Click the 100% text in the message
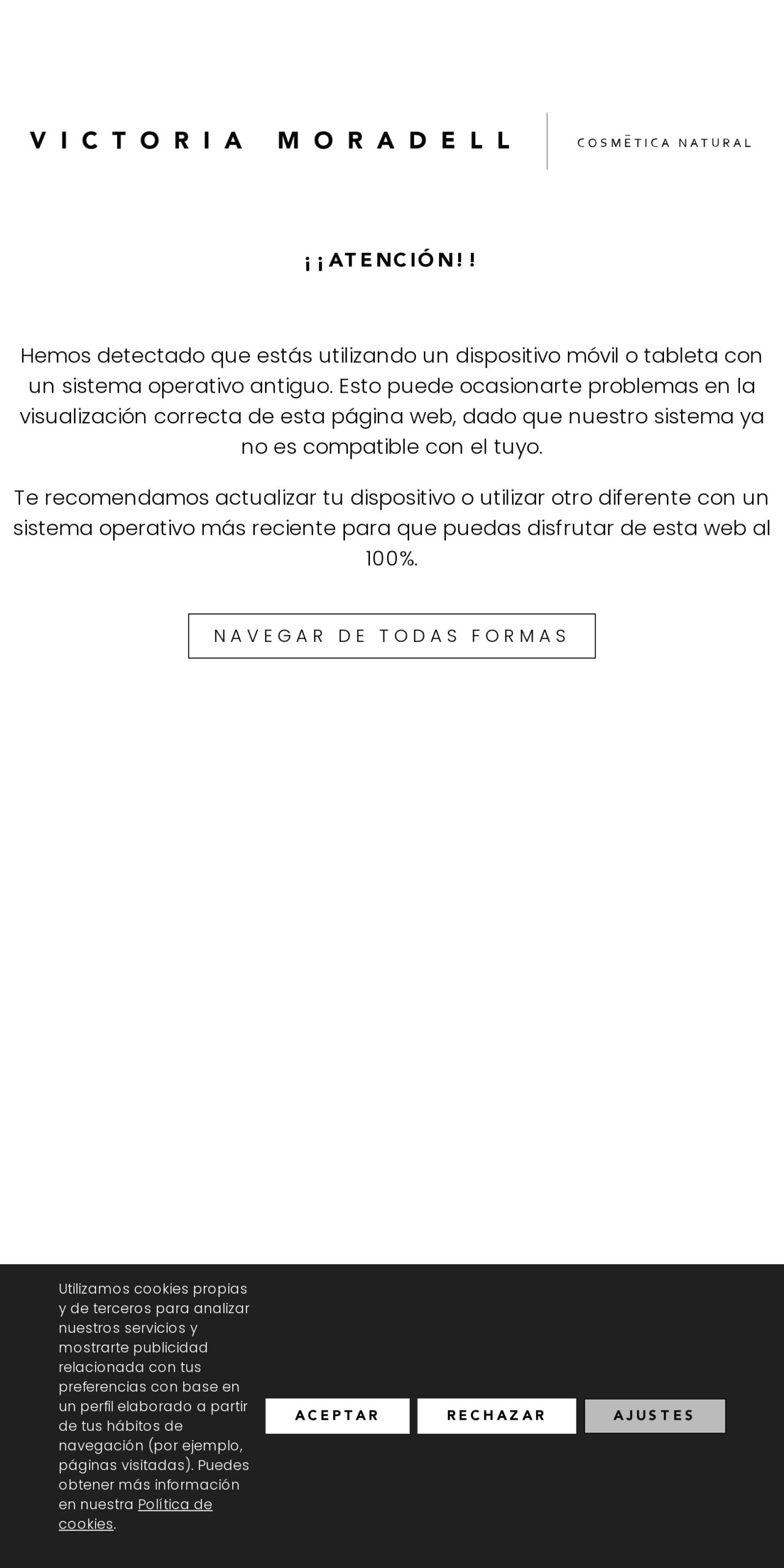The width and height of the screenshot is (784, 1568). pos(390,559)
